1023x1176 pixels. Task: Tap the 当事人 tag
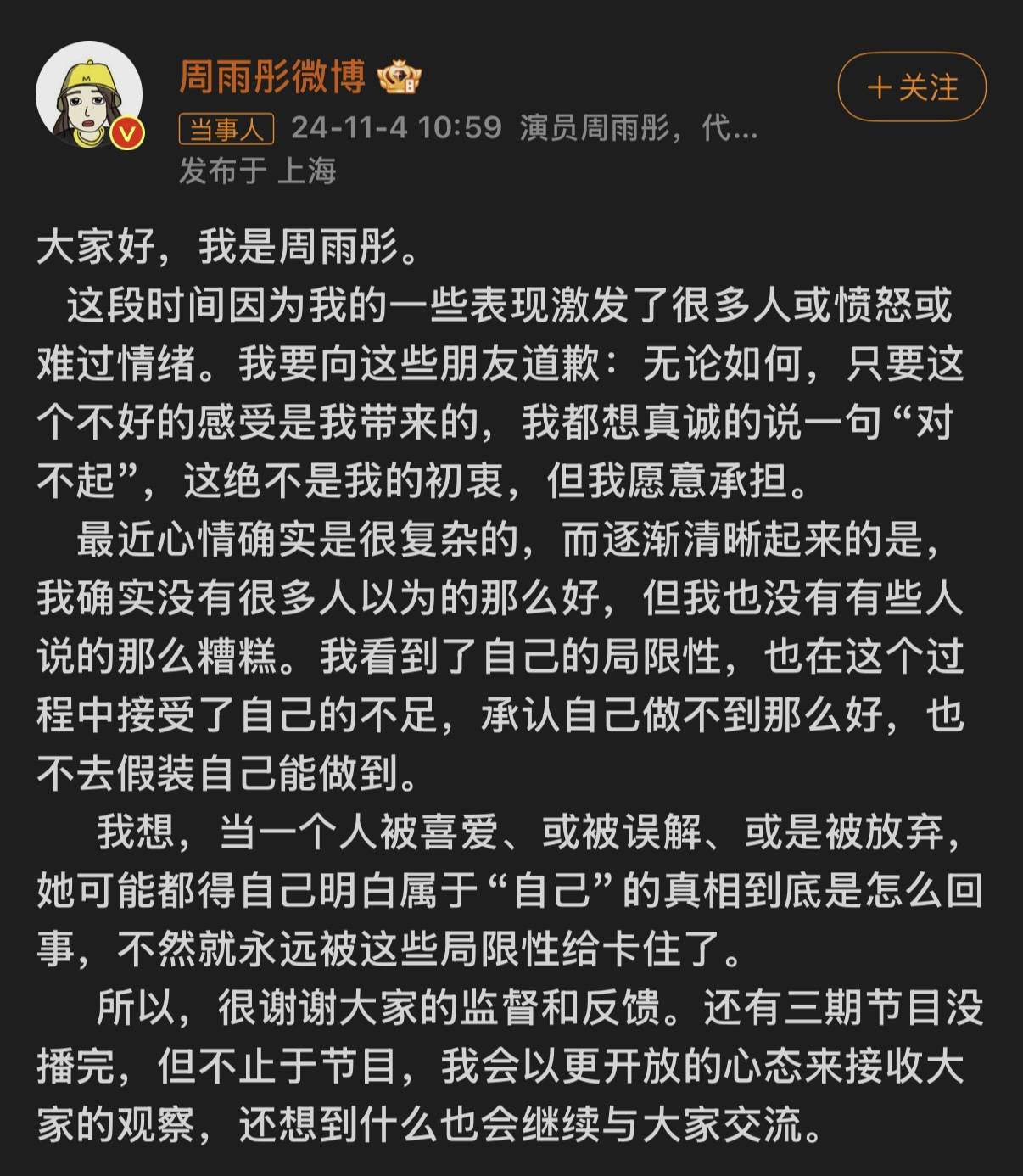point(226,128)
